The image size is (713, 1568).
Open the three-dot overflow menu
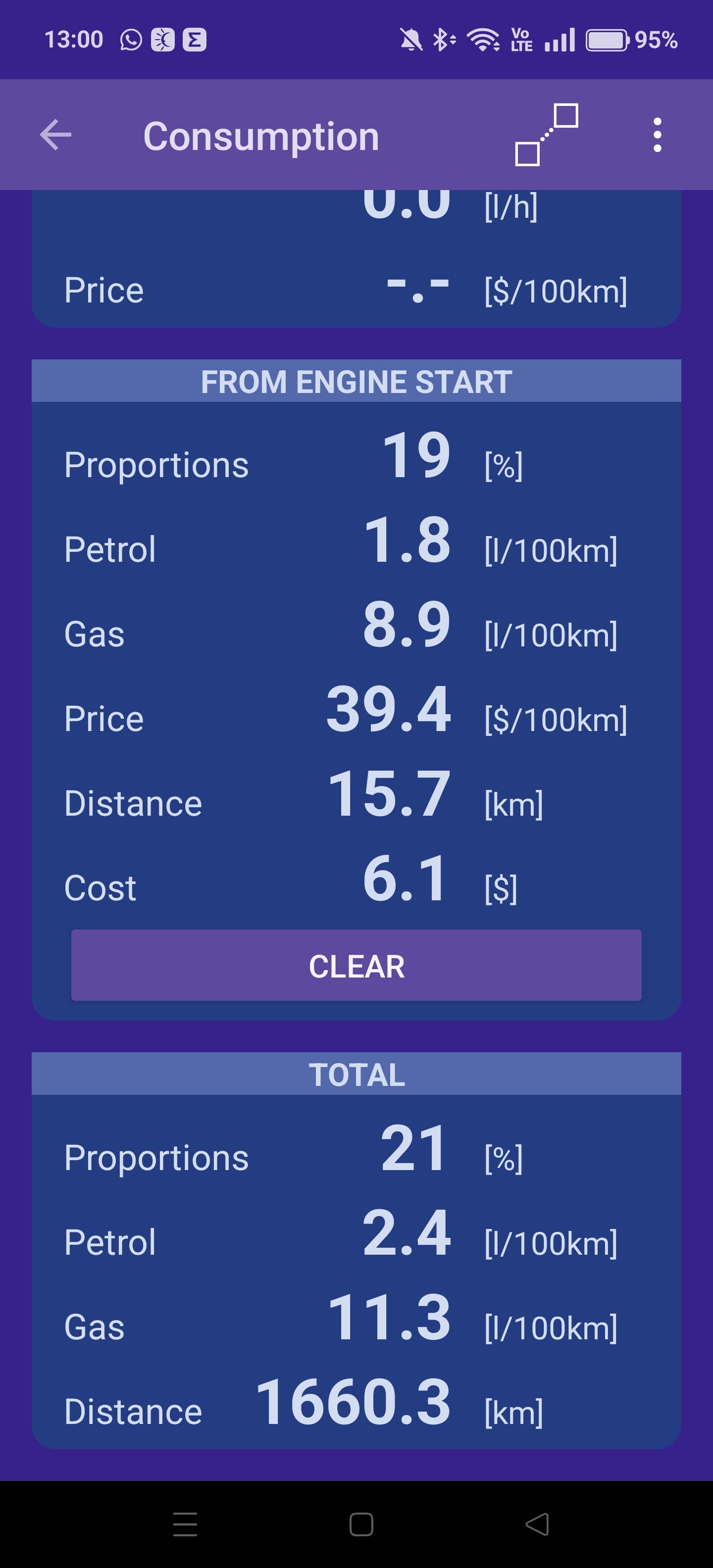point(657,135)
